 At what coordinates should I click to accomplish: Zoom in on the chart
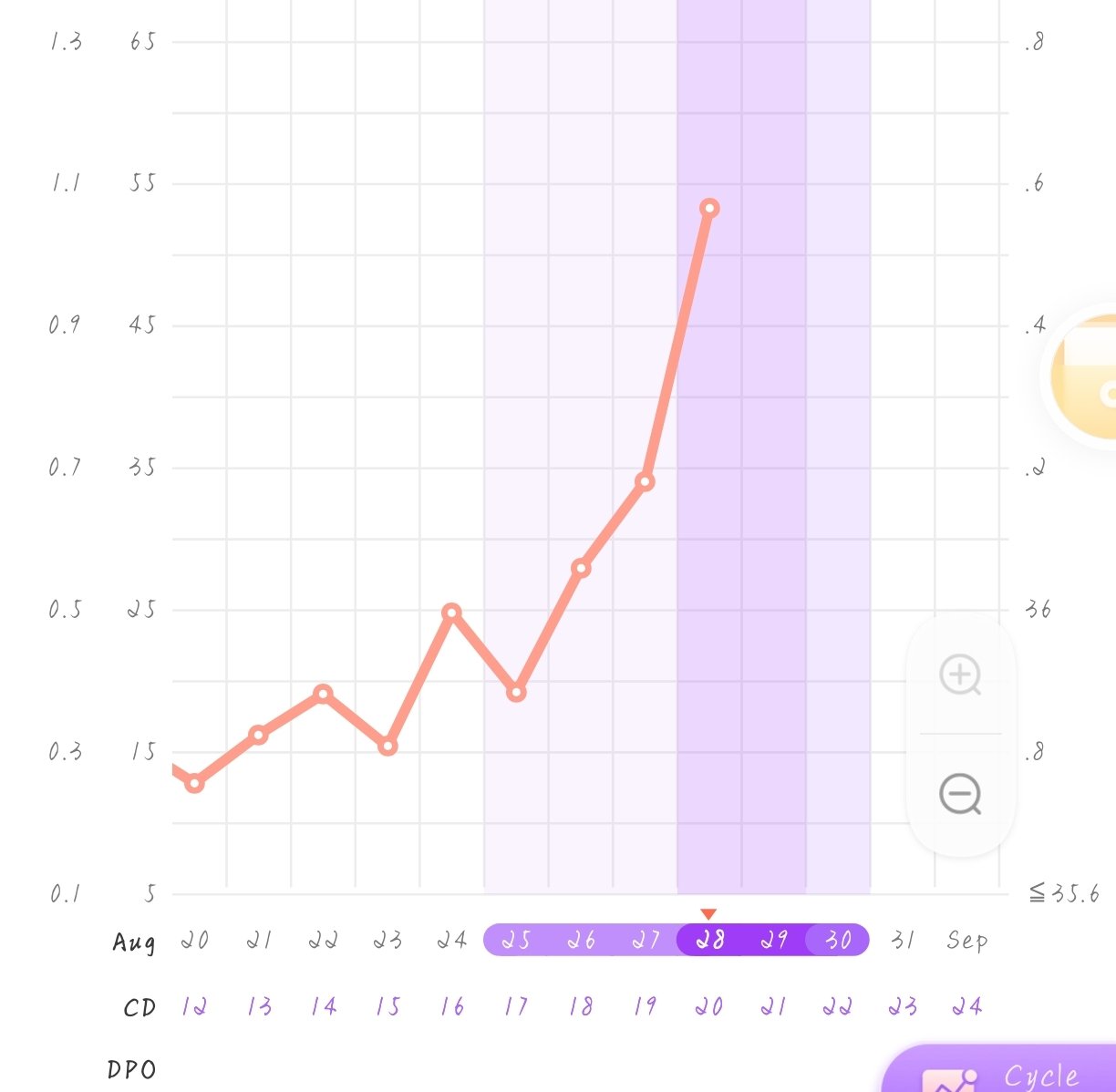(x=960, y=675)
